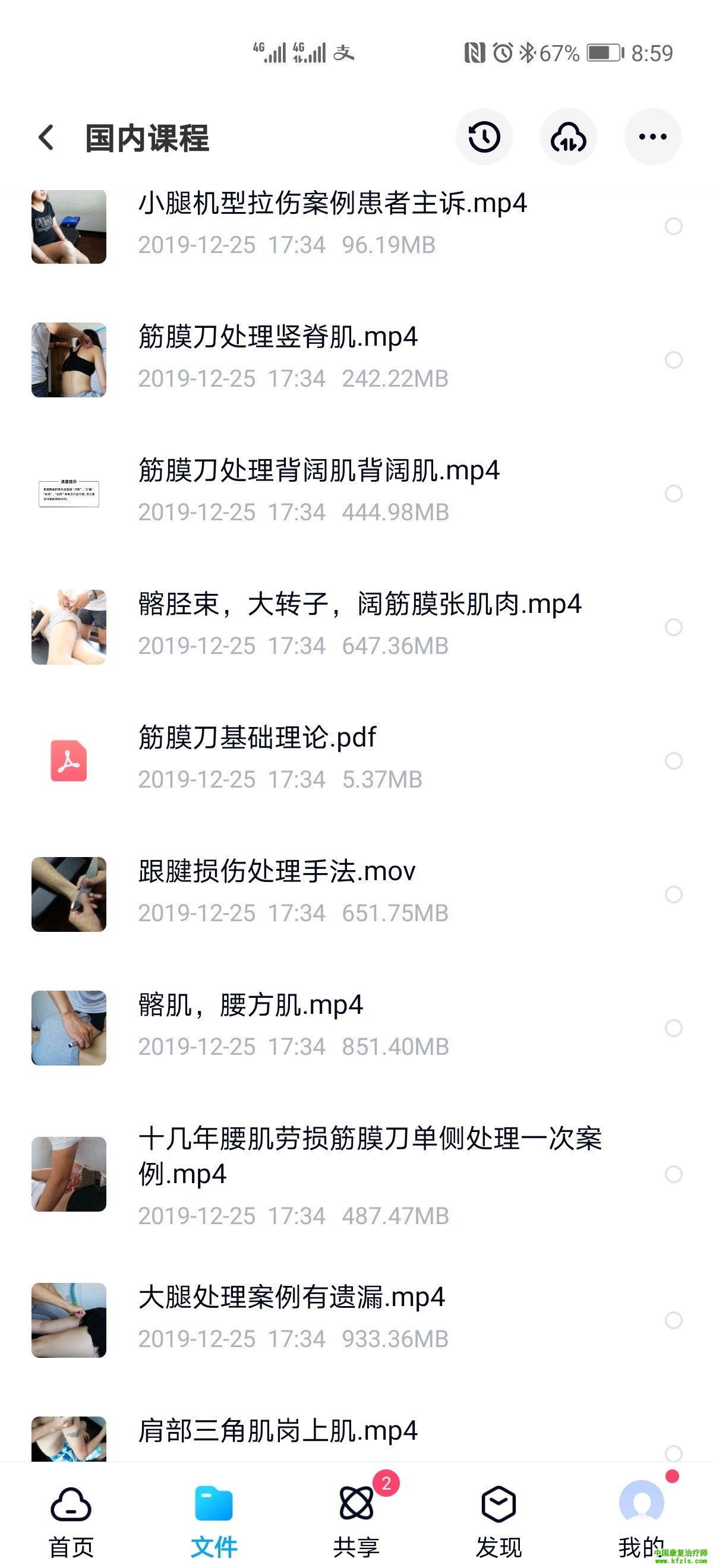Viewport: 713px width, 1568px height.
Task: Tick the circle beside 小腿机型拉伤案例患者主诉.mp4
Action: [673, 226]
